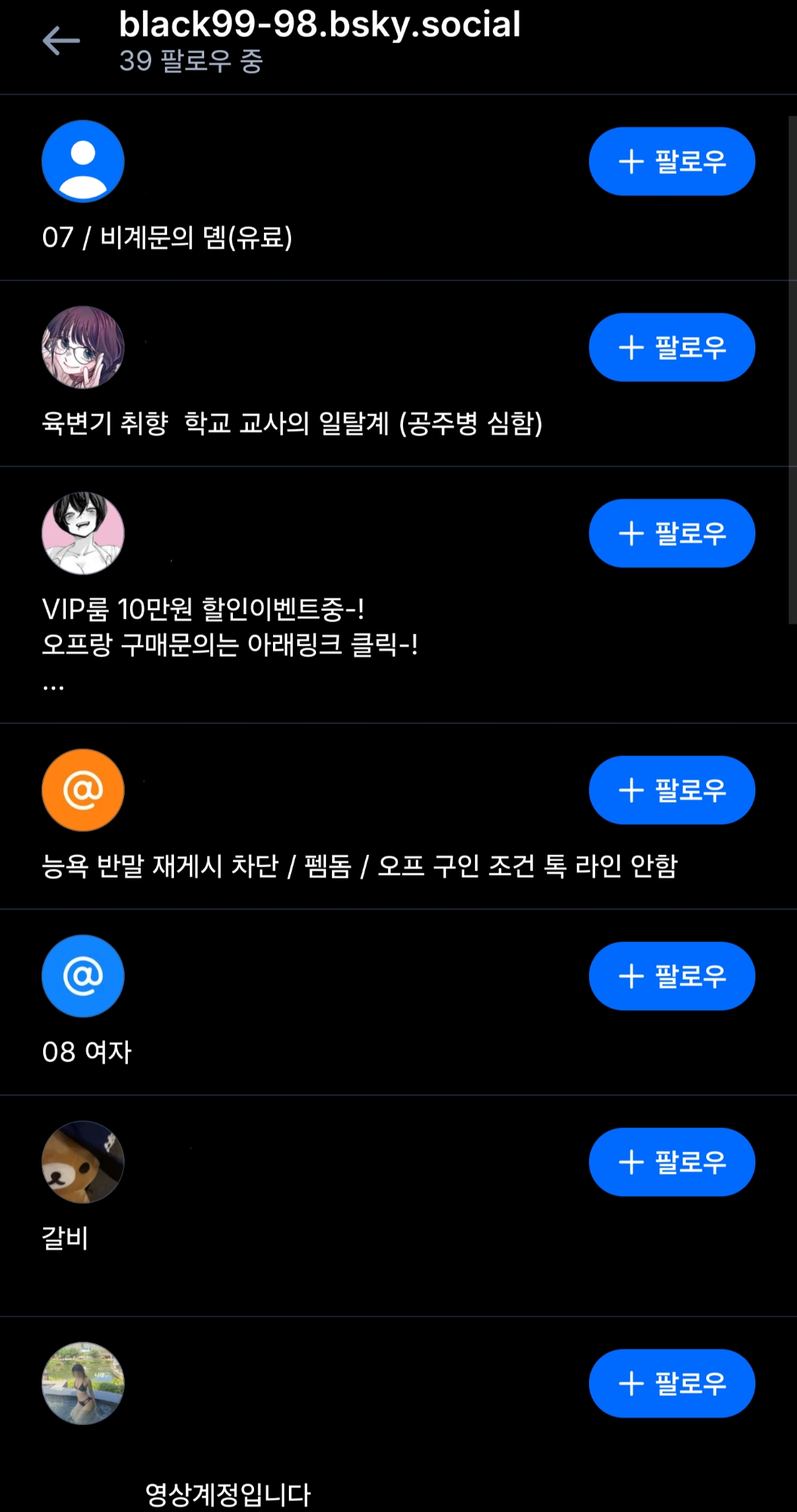Follow the '능욕 반말 재게시 차단' account

click(671, 791)
